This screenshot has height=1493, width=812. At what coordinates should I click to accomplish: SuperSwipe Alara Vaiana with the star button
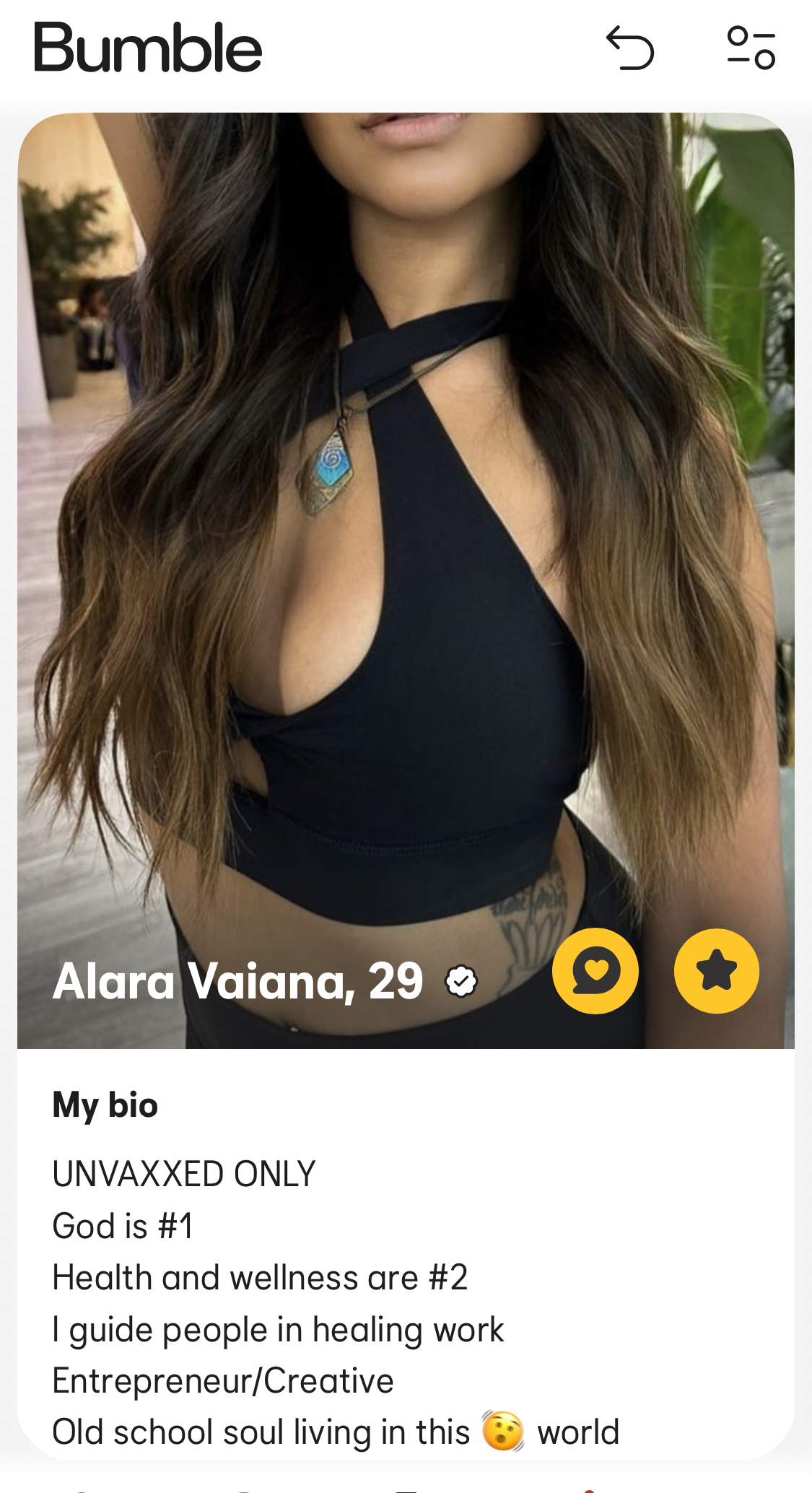click(x=717, y=971)
